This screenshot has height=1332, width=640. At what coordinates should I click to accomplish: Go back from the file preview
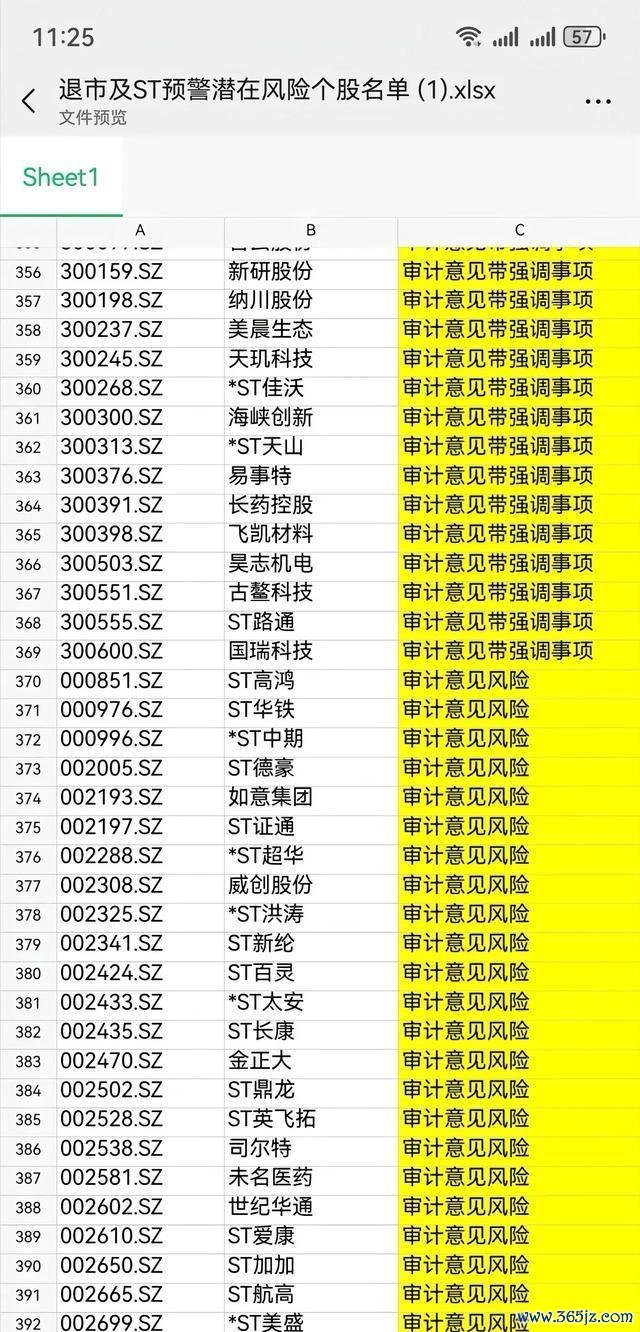[29, 101]
